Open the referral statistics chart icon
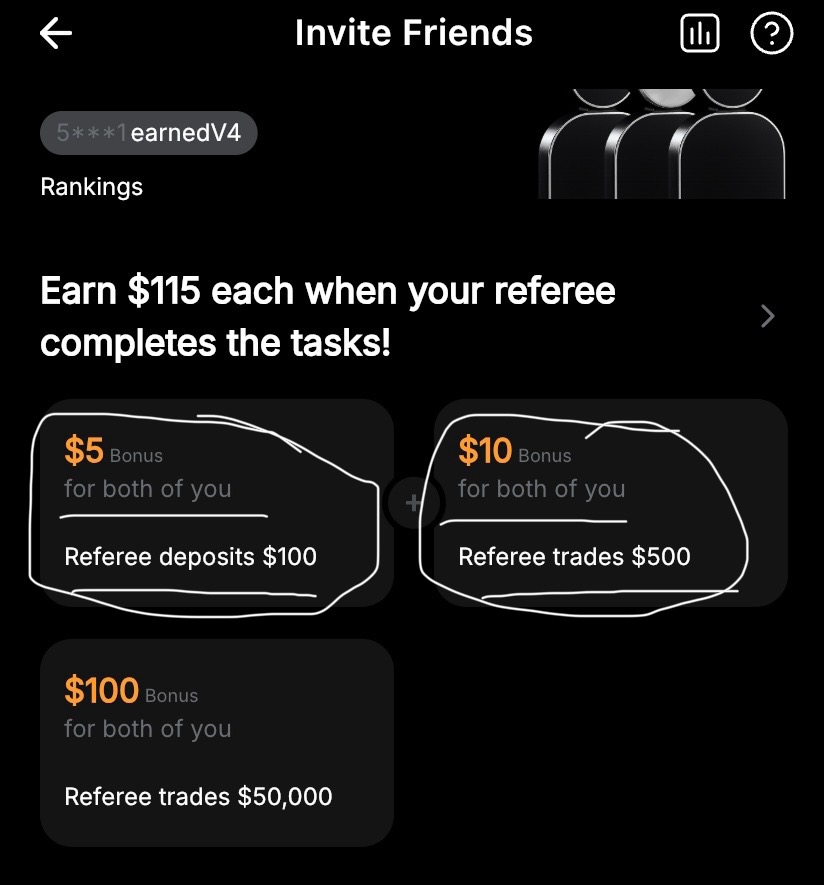 (699, 35)
